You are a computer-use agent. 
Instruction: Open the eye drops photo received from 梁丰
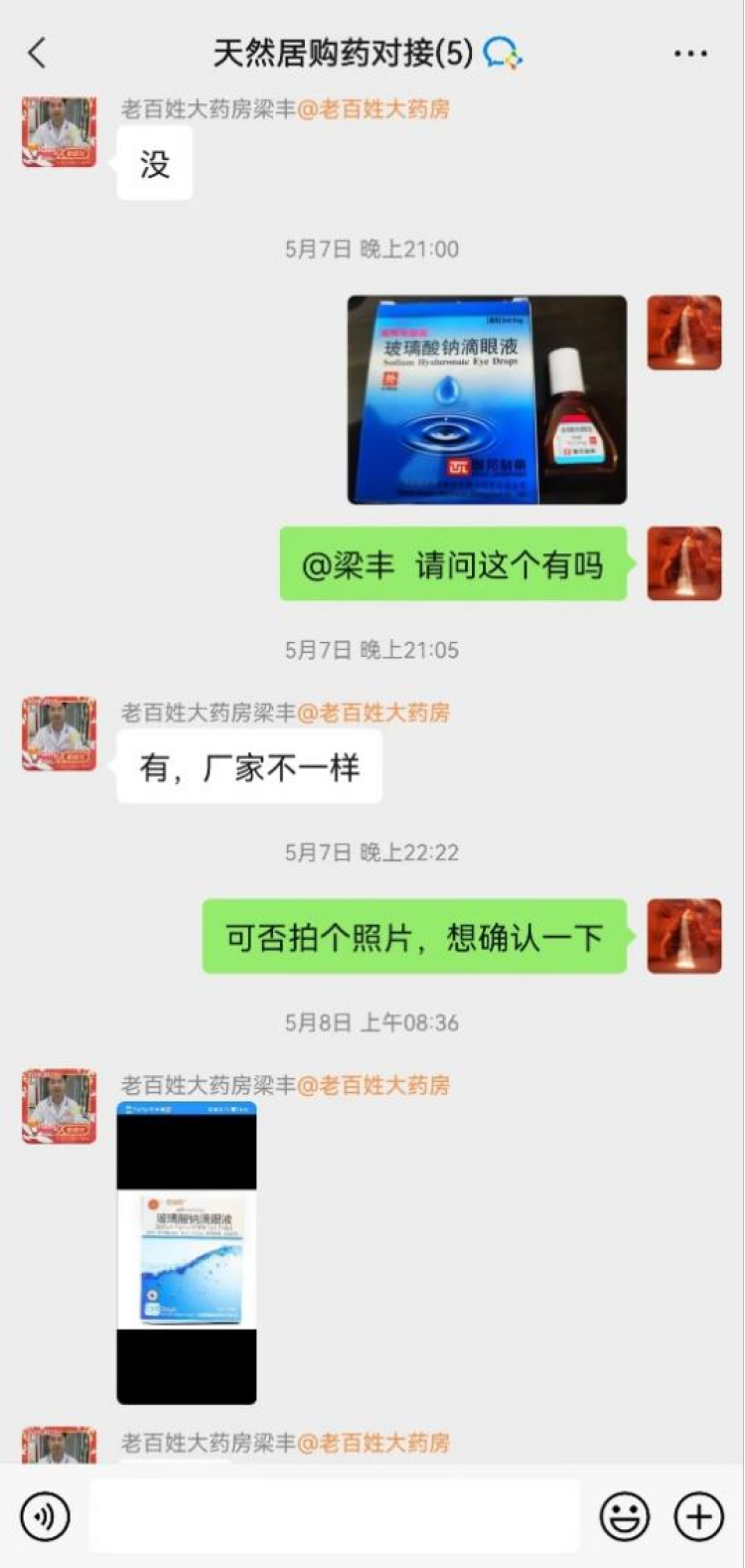click(x=187, y=1252)
